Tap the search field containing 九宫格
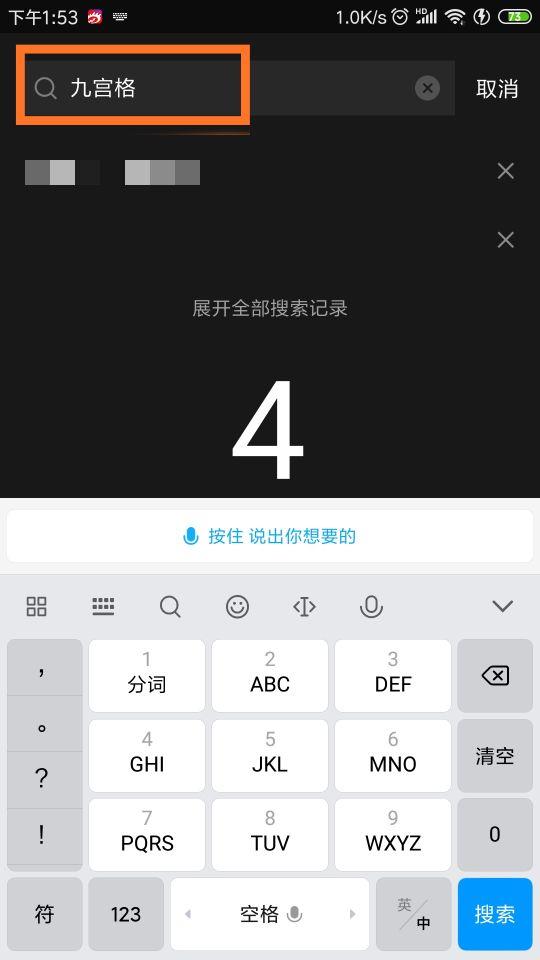The height and width of the screenshot is (960, 540). pyautogui.click(x=239, y=88)
